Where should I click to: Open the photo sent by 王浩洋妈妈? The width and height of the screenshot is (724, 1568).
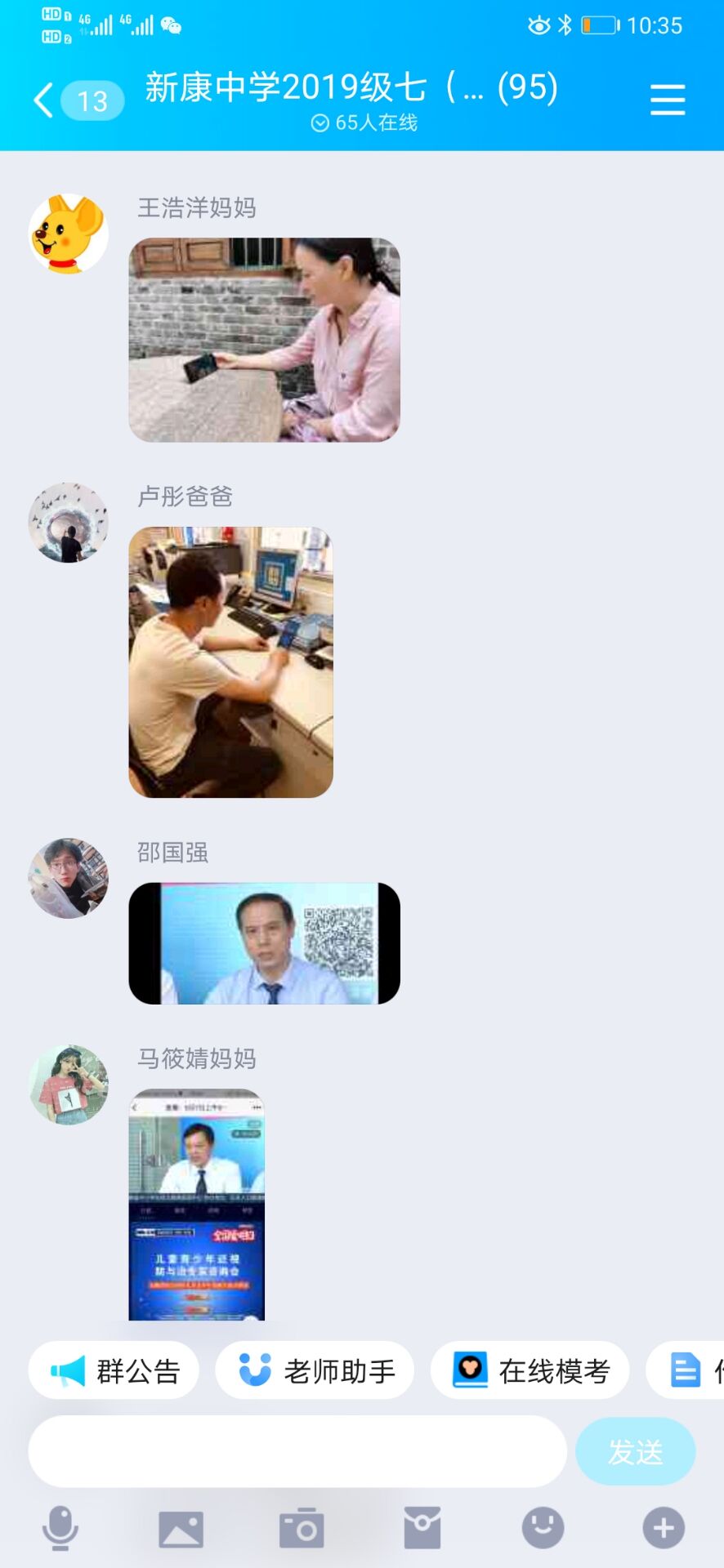pos(264,340)
